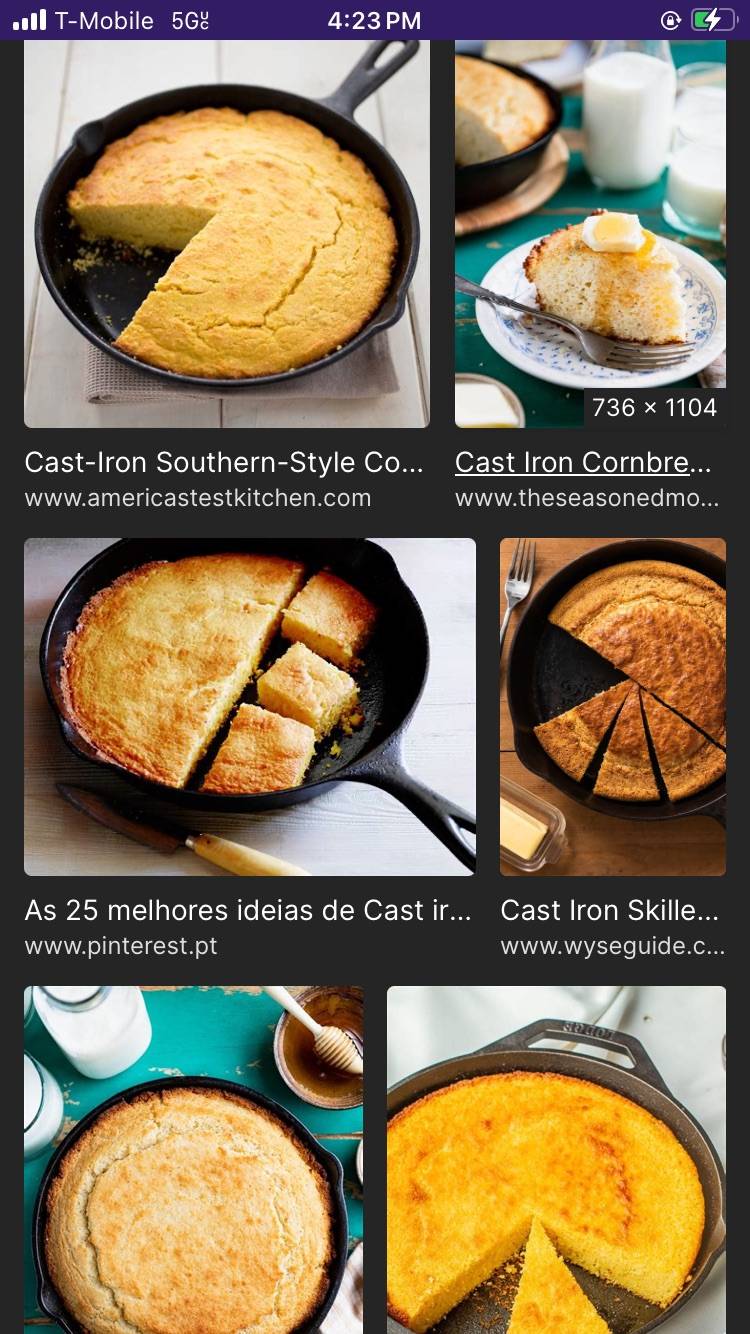Open the cornbread image with honey jar
750x1334 pixels.
pos(194,1160)
